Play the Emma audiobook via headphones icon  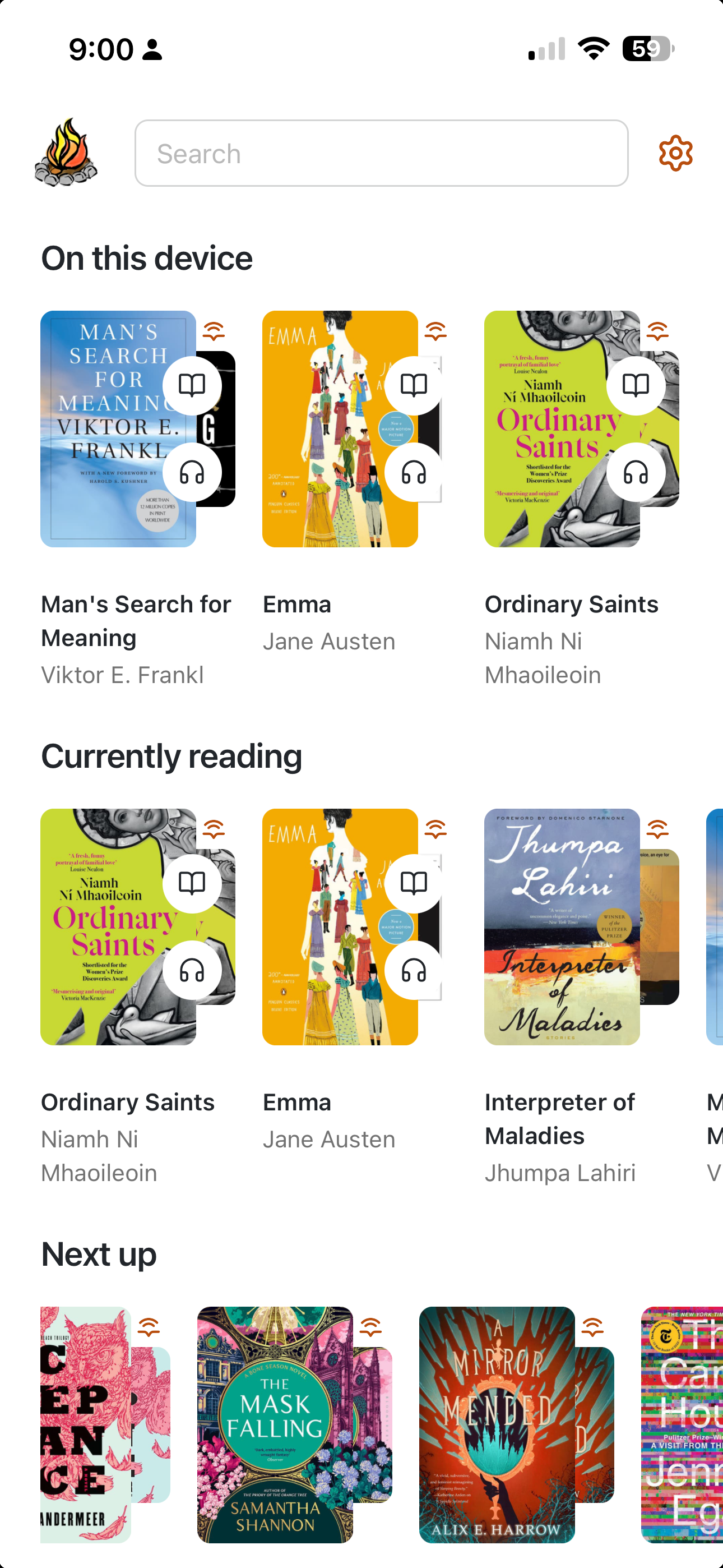414,472
